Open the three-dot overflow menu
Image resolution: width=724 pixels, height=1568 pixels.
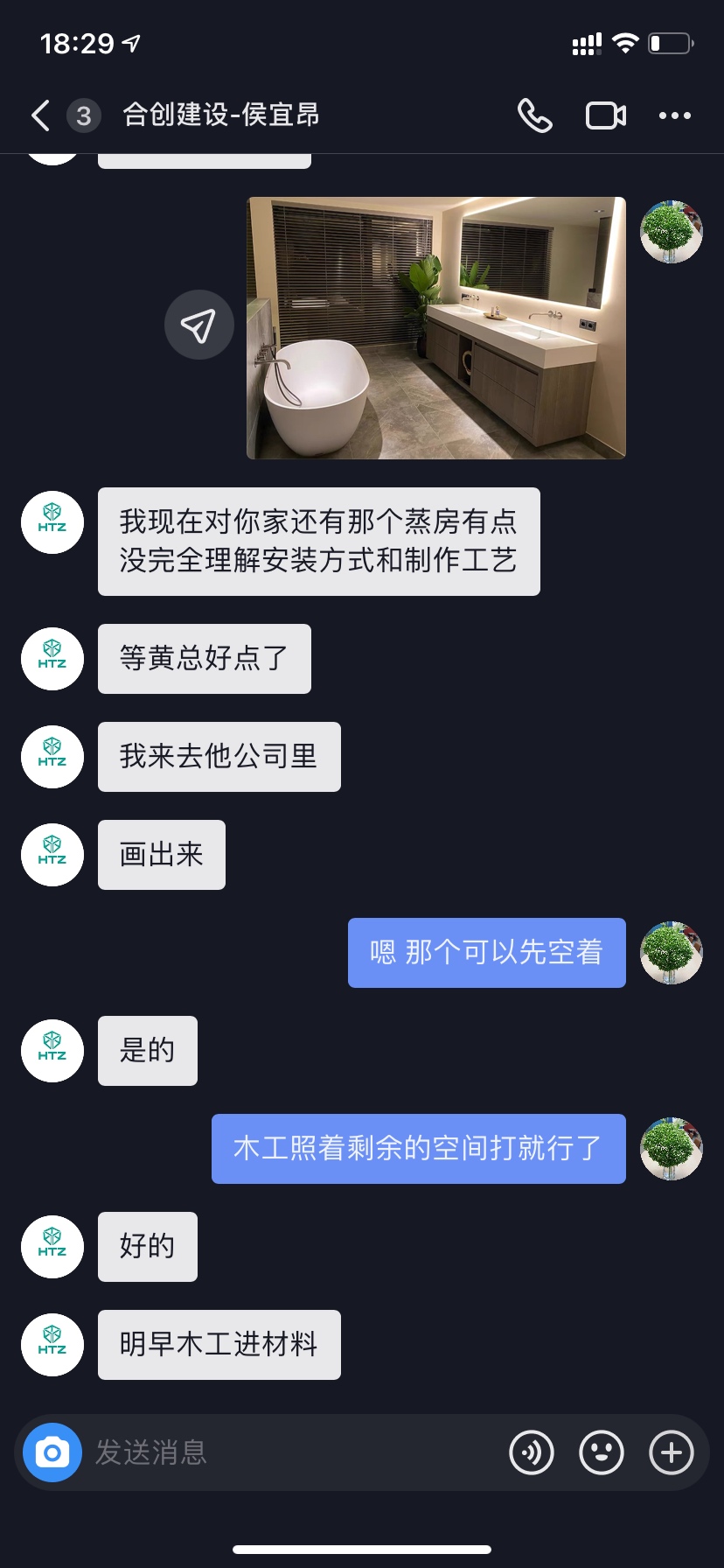point(674,115)
